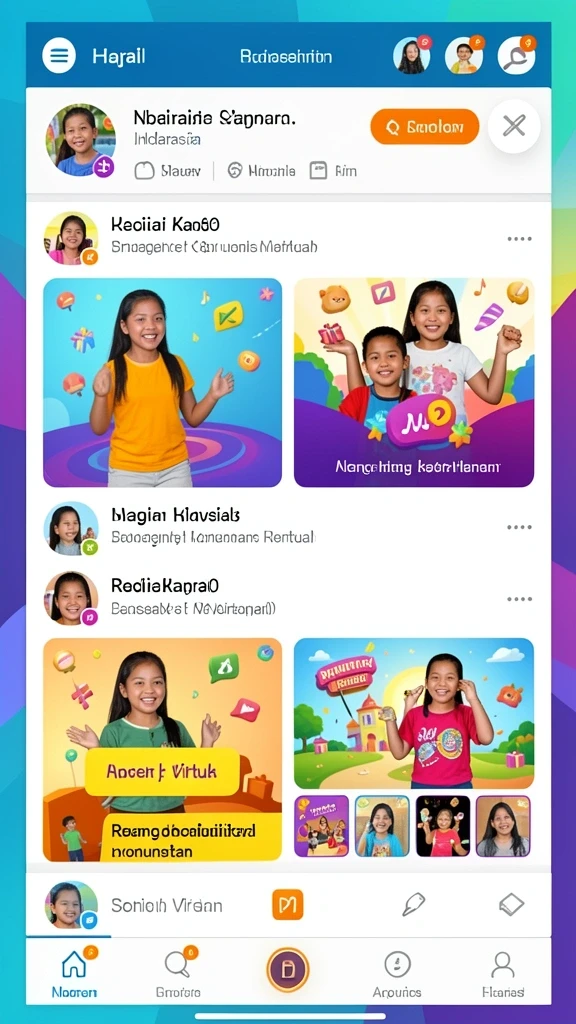Open the hamburger menu in the header
Screen dimensions: 576x1024
[x=59, y=56]
